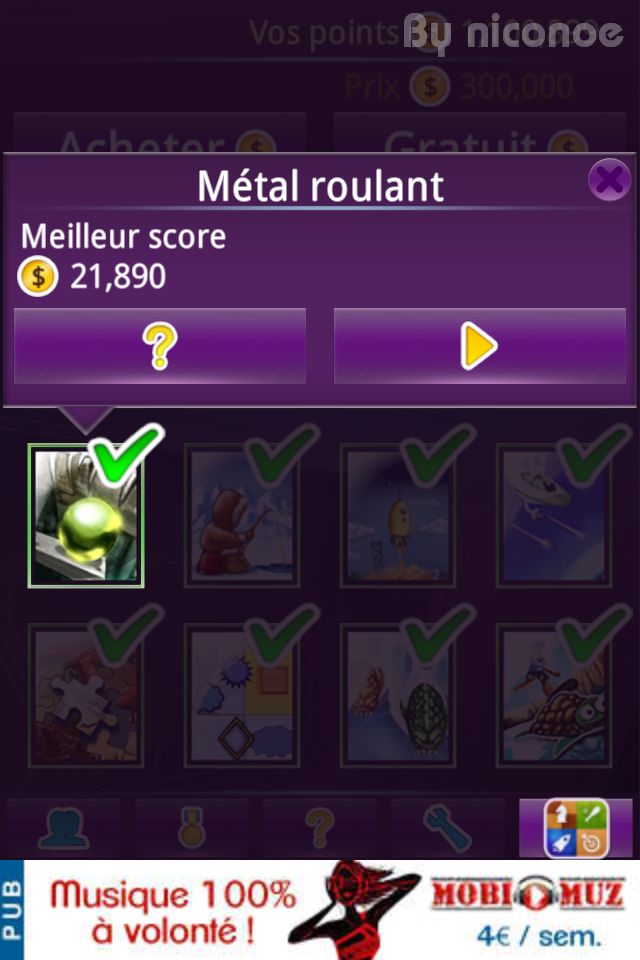This screenshot has width=640, height=960.
Task: Select the rocket launch game tile
Action: coord(397,515)
